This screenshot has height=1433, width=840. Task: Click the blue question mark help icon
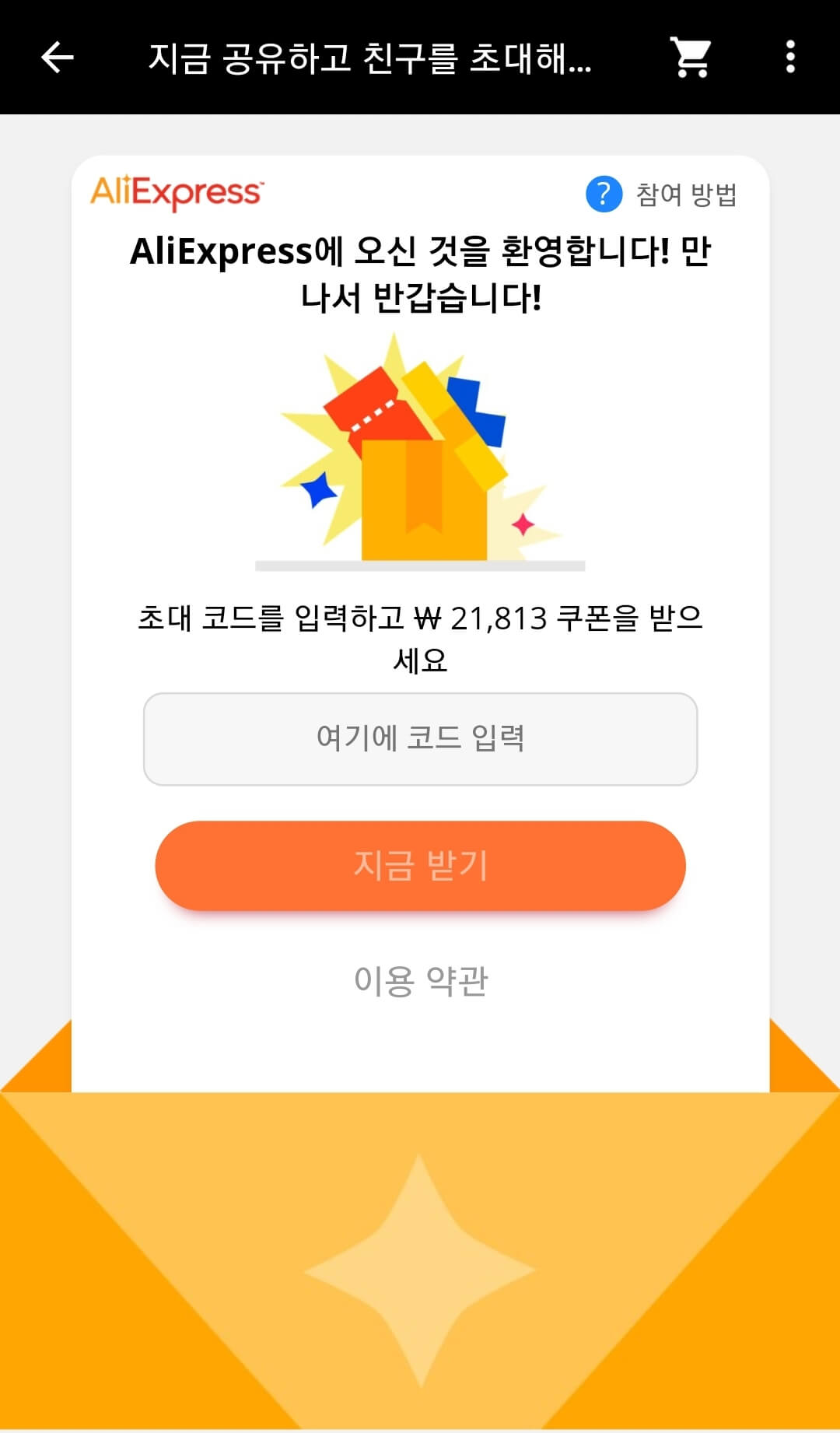(603, 194)
